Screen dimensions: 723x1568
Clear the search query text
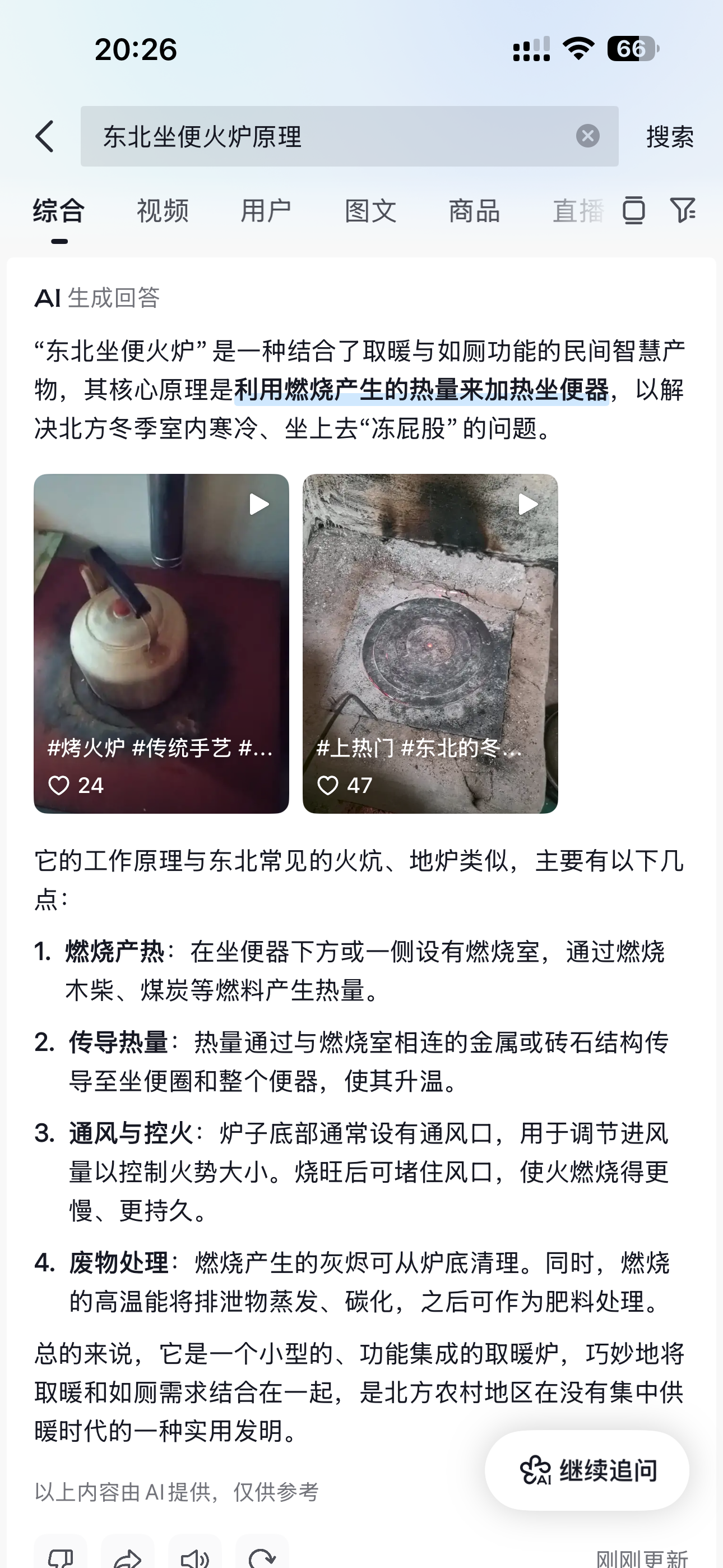pyautogui.click(x=587, y=136)
